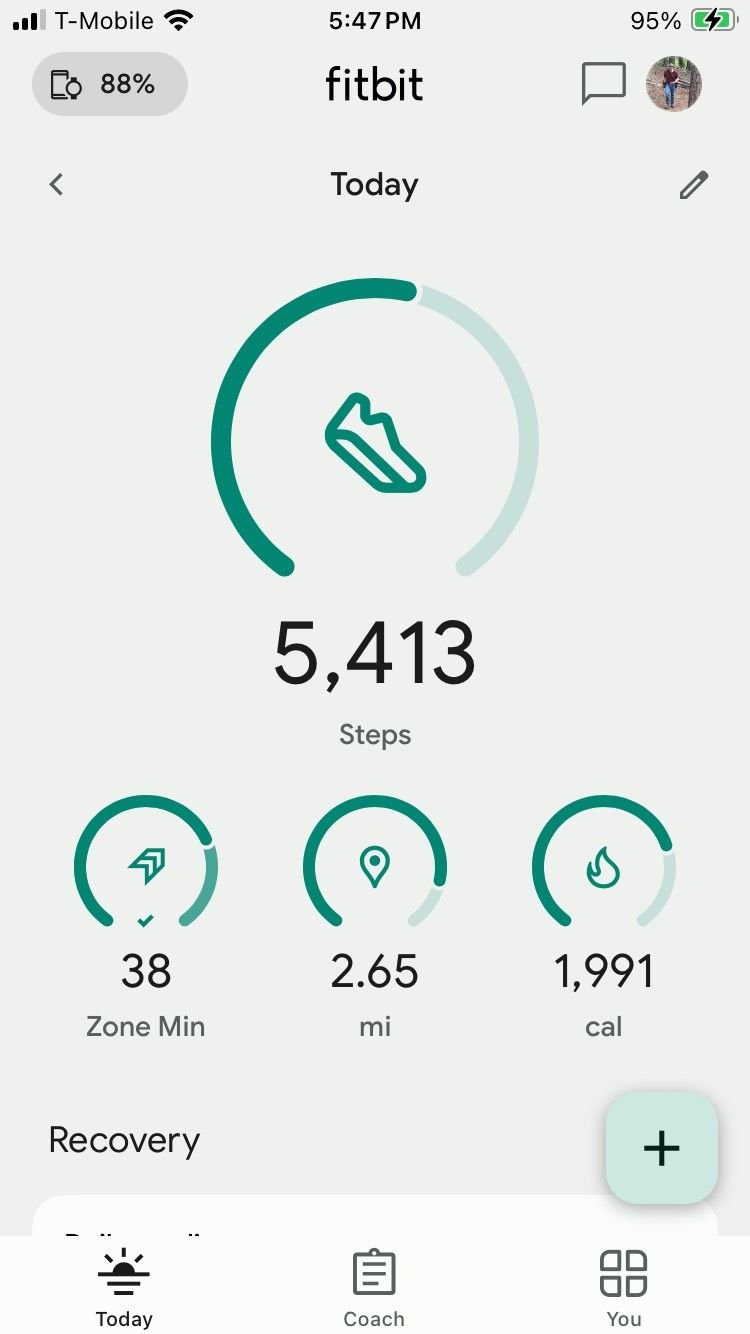Switch to the You tab

coord(624,1287)
